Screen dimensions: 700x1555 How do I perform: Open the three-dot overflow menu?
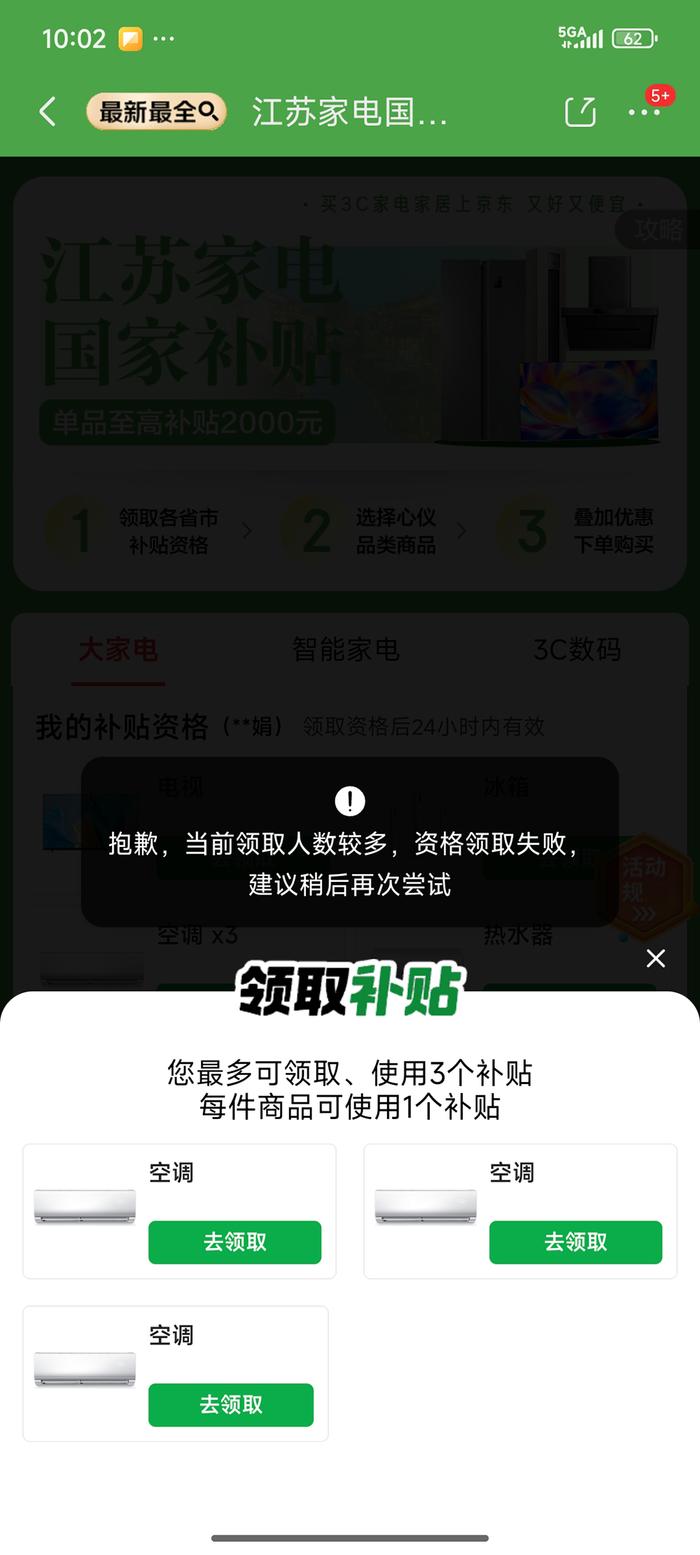point(644,112)
